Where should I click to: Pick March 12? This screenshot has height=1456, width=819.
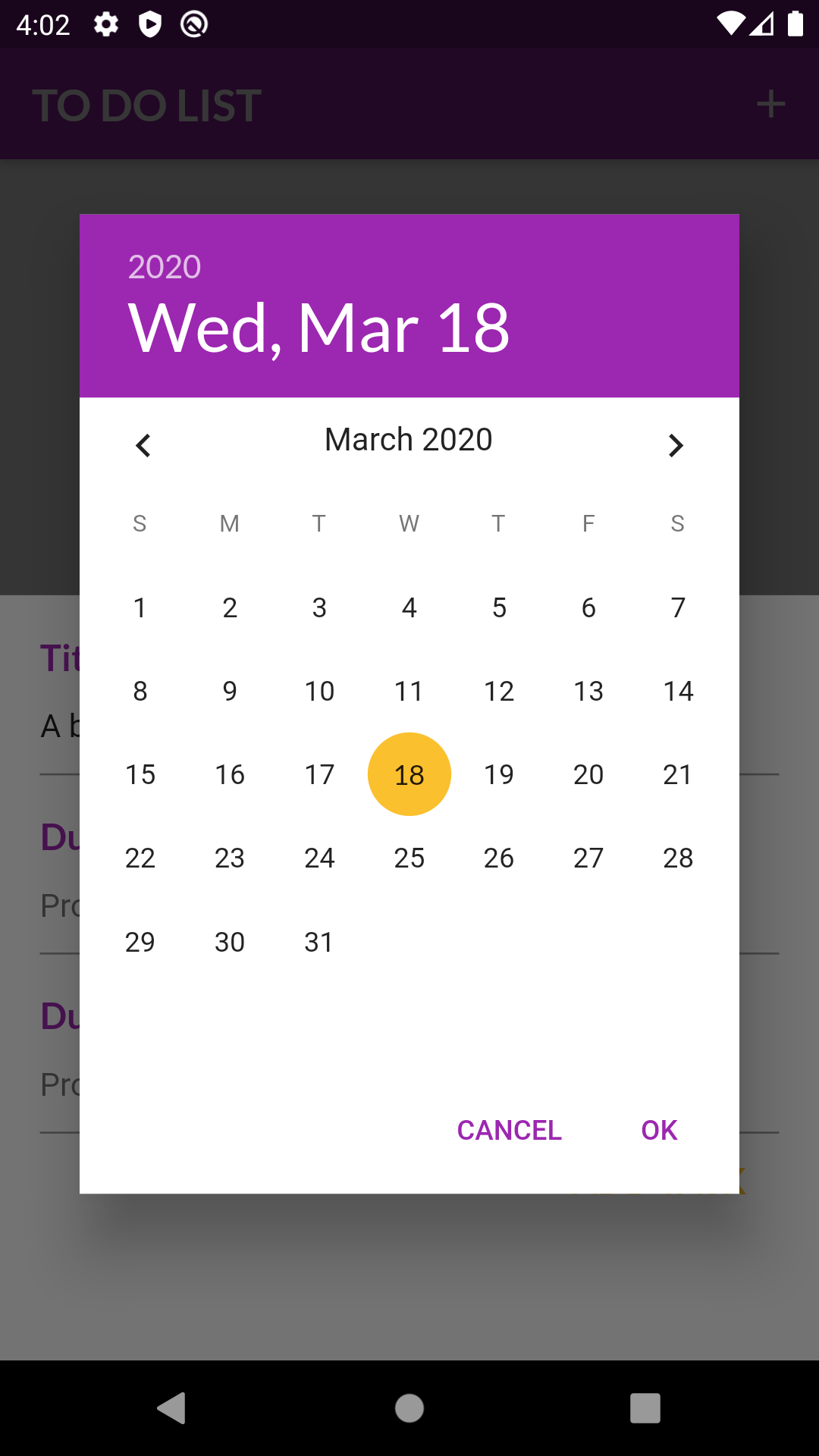[499, 691]
